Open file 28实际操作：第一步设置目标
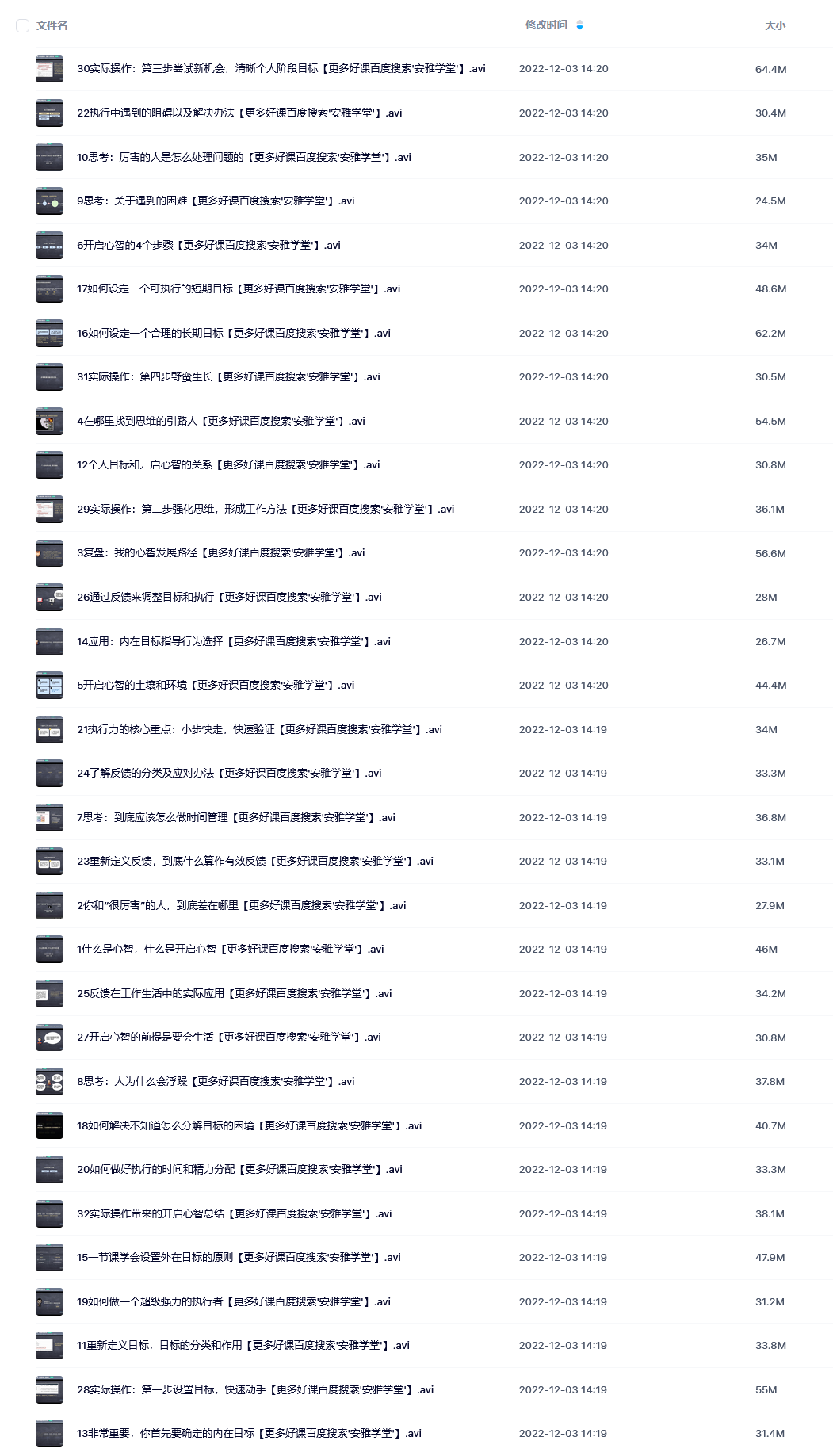Screen dimensions: 833x1456 [255, 1390]
